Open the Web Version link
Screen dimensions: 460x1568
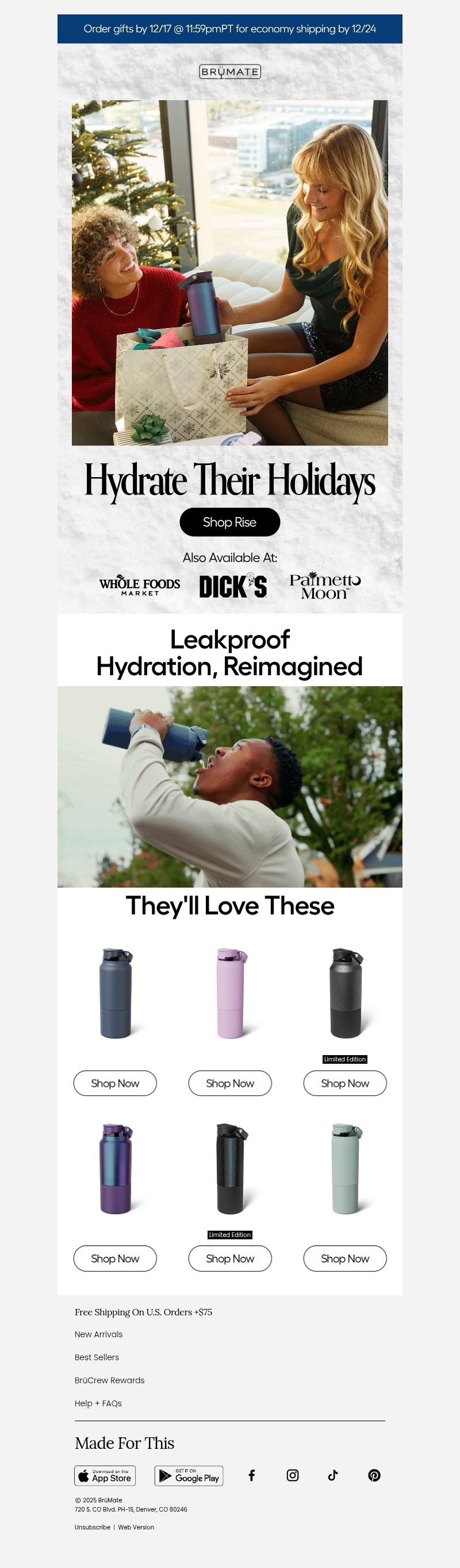(136, 1527)
